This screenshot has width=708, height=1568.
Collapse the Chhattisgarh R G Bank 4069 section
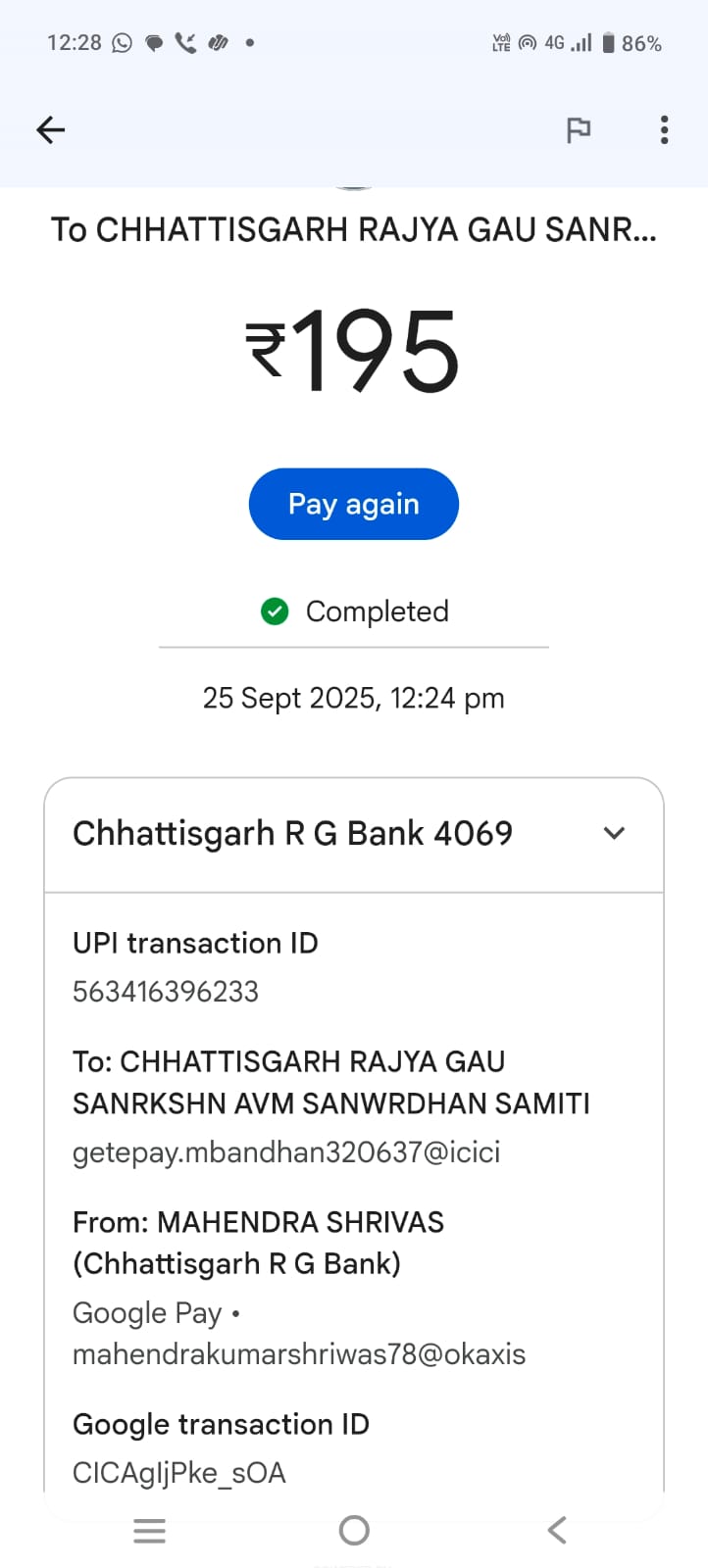pyautogui.click(x=614, y=833)
